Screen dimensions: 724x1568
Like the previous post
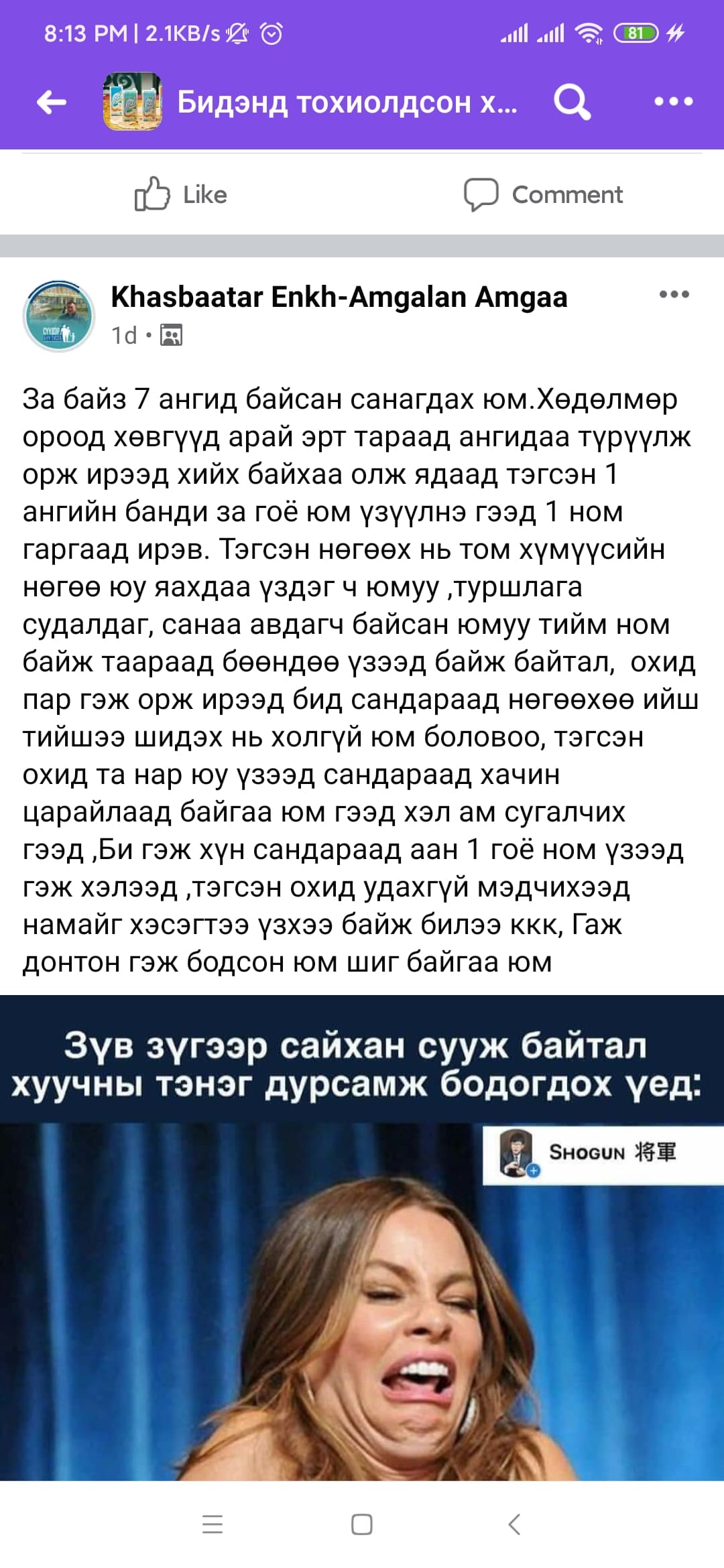click(181, 195)
